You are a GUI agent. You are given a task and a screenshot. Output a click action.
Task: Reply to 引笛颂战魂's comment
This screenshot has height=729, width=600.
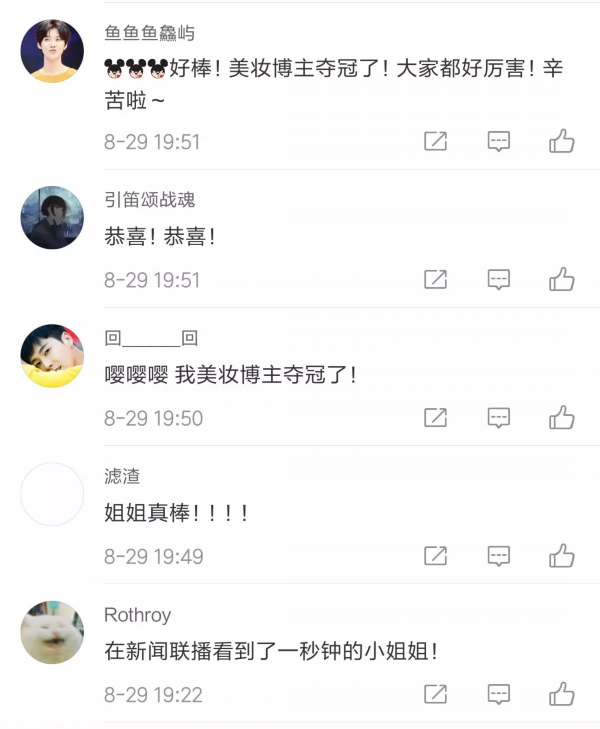click(x=499, y=279)
